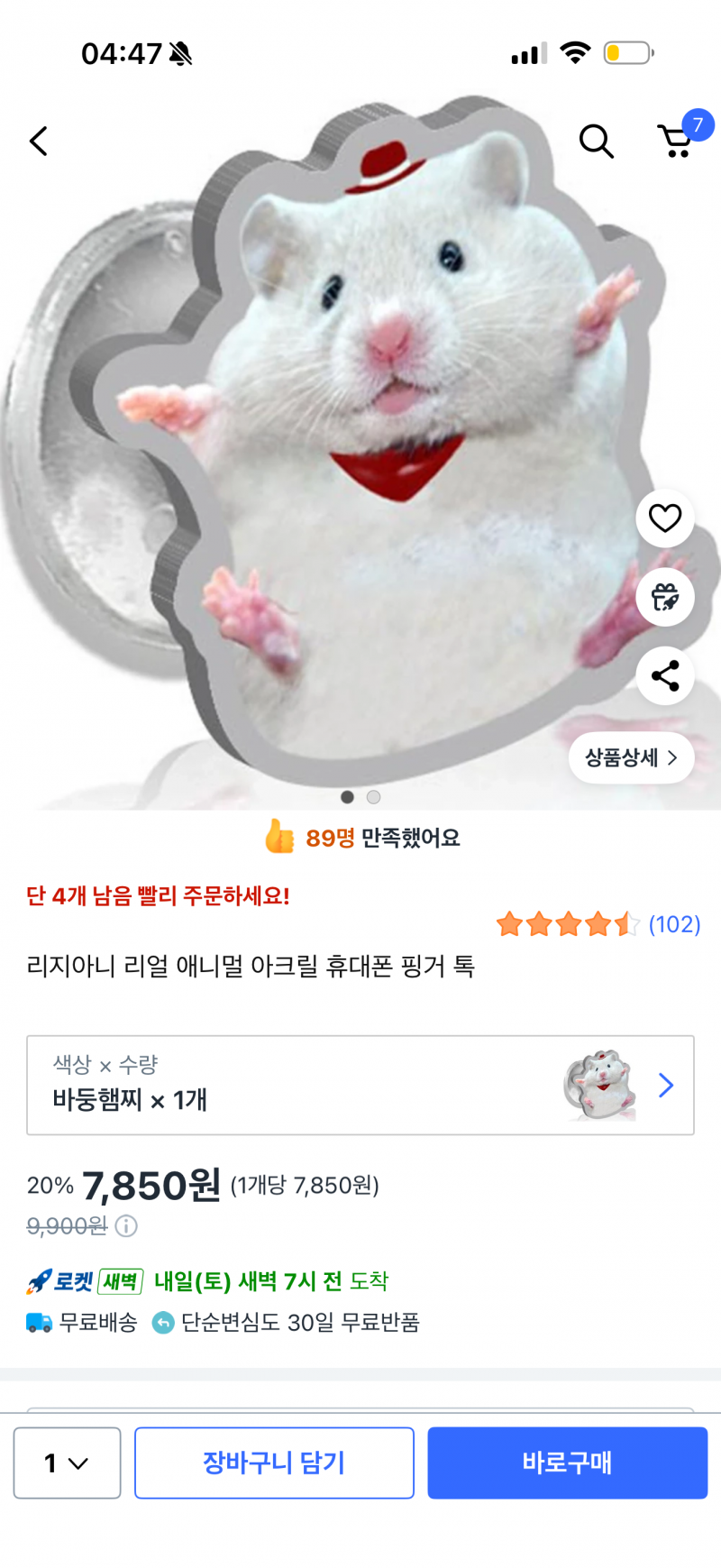Tap the notification bell with slash in status bar
The image size is (721, 1568).
[178, 54]
